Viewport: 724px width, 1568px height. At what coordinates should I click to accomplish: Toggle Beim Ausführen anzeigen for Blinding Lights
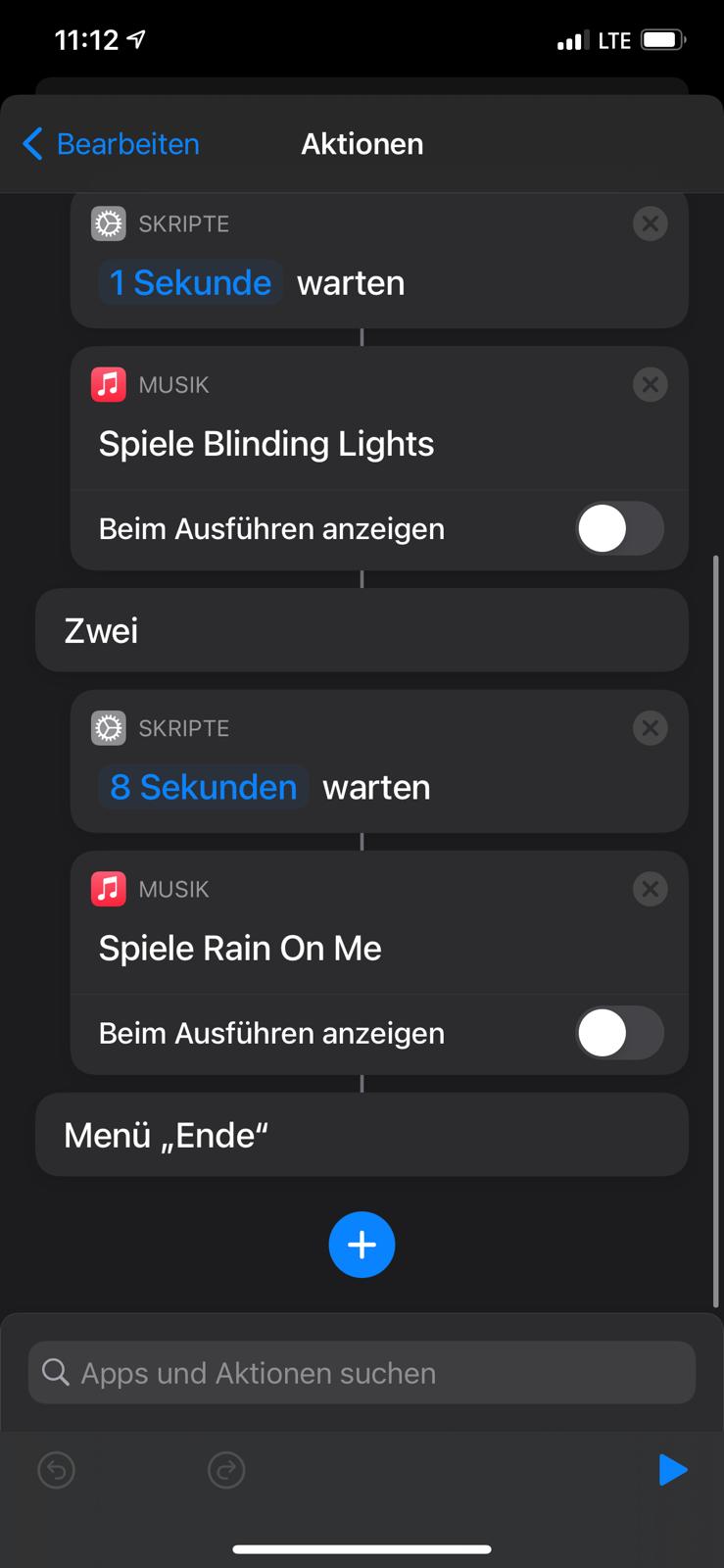pos(618,529)
